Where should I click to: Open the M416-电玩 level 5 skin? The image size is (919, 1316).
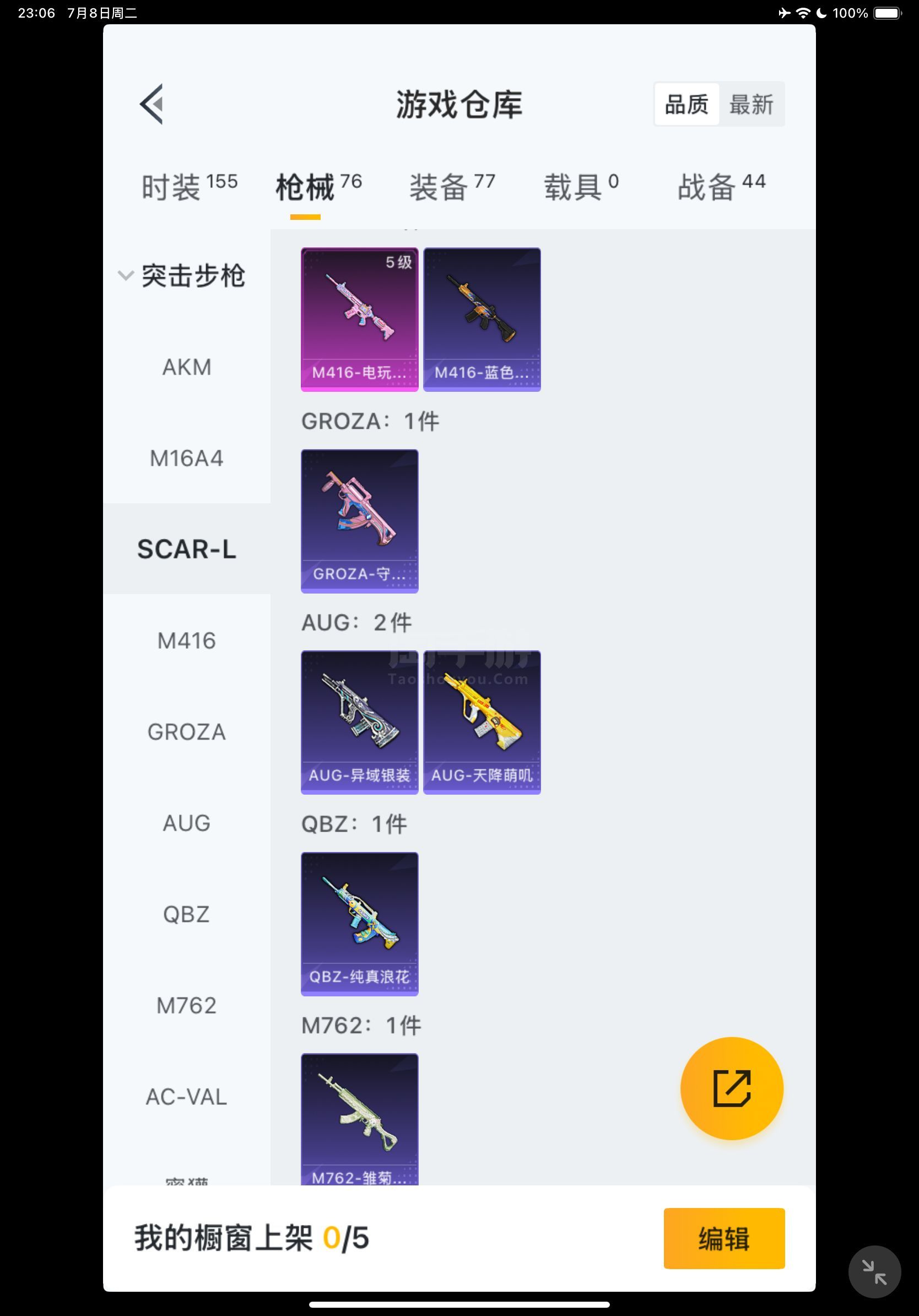[360, 319]
